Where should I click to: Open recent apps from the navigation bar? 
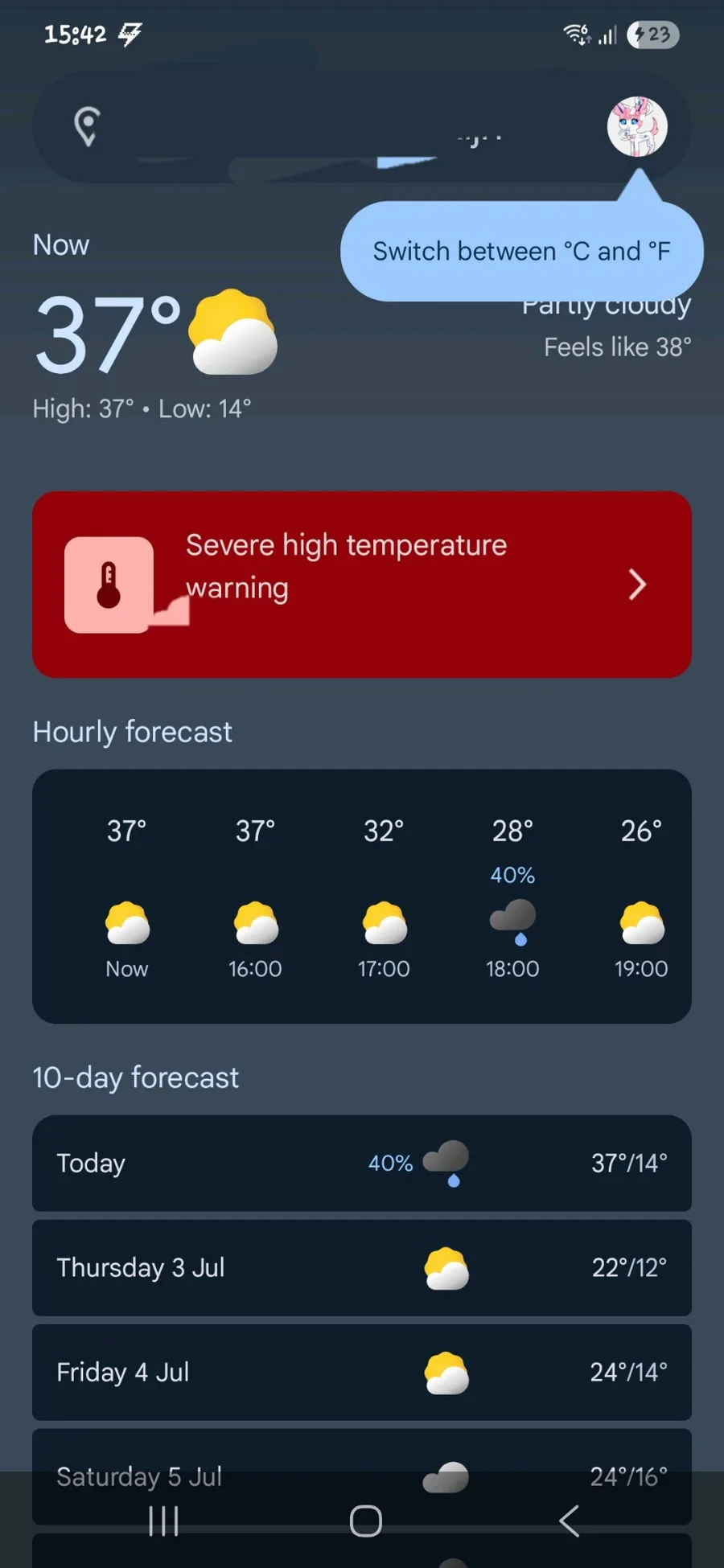click(x=163, y=1521)
